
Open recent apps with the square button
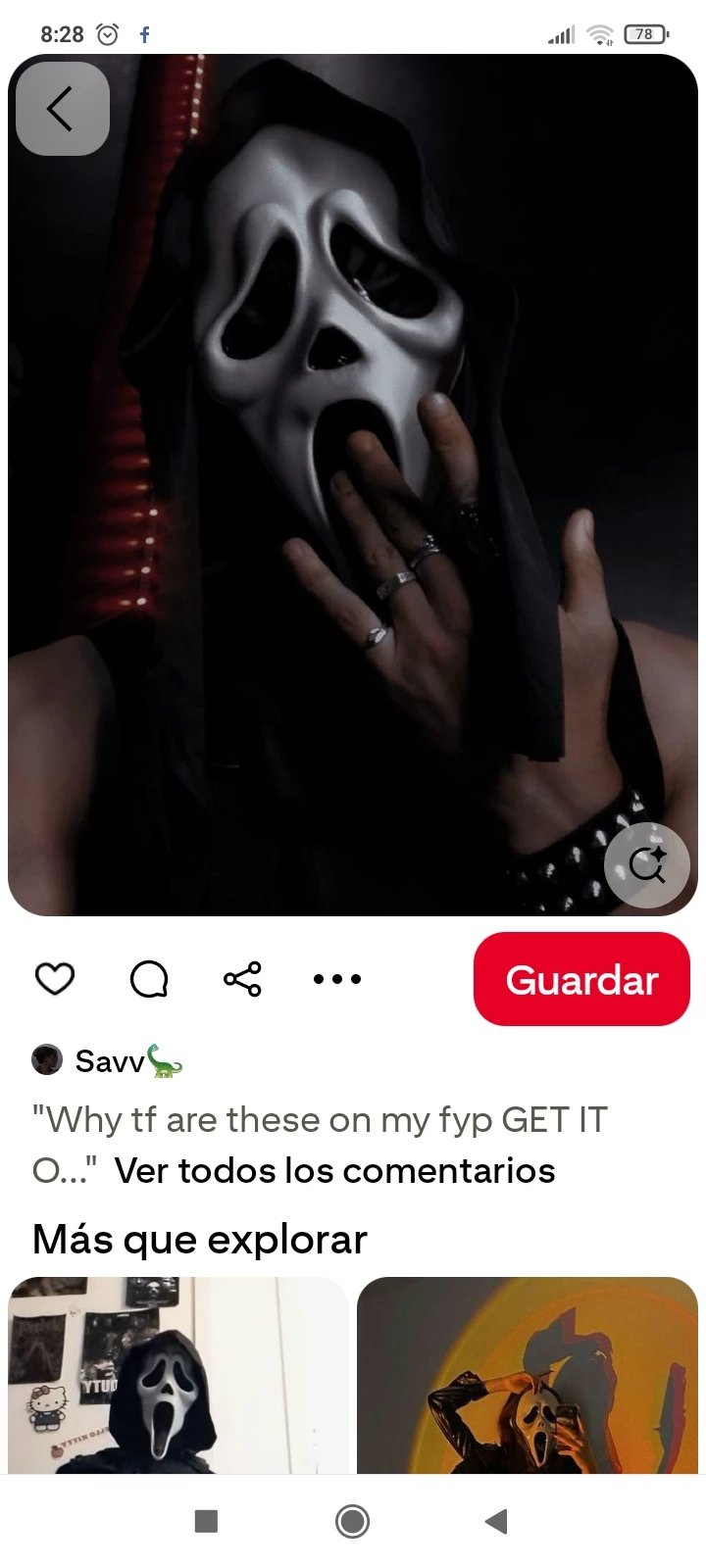pos(206,1521)
